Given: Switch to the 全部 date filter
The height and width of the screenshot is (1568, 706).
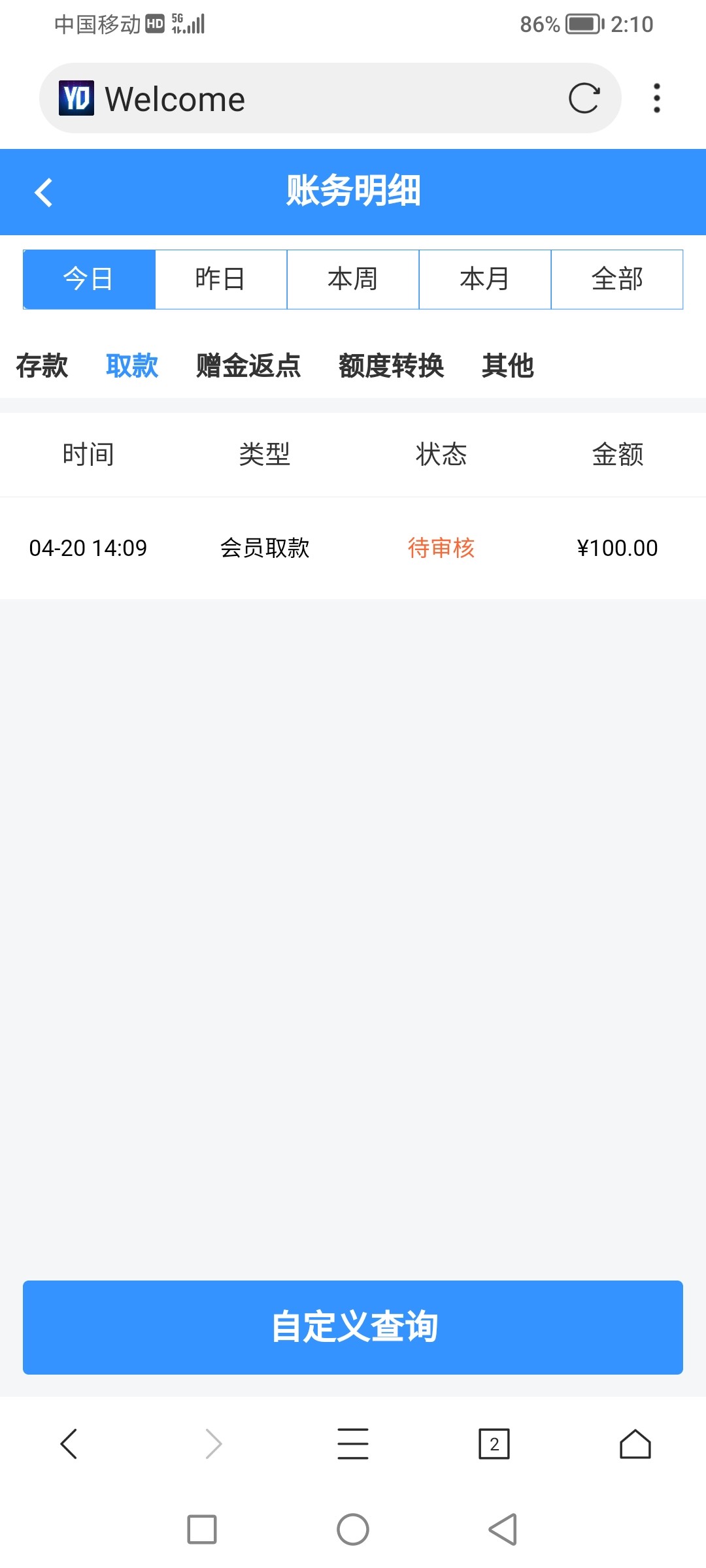Looking at the screenshot, I should (x=617, y=279).
